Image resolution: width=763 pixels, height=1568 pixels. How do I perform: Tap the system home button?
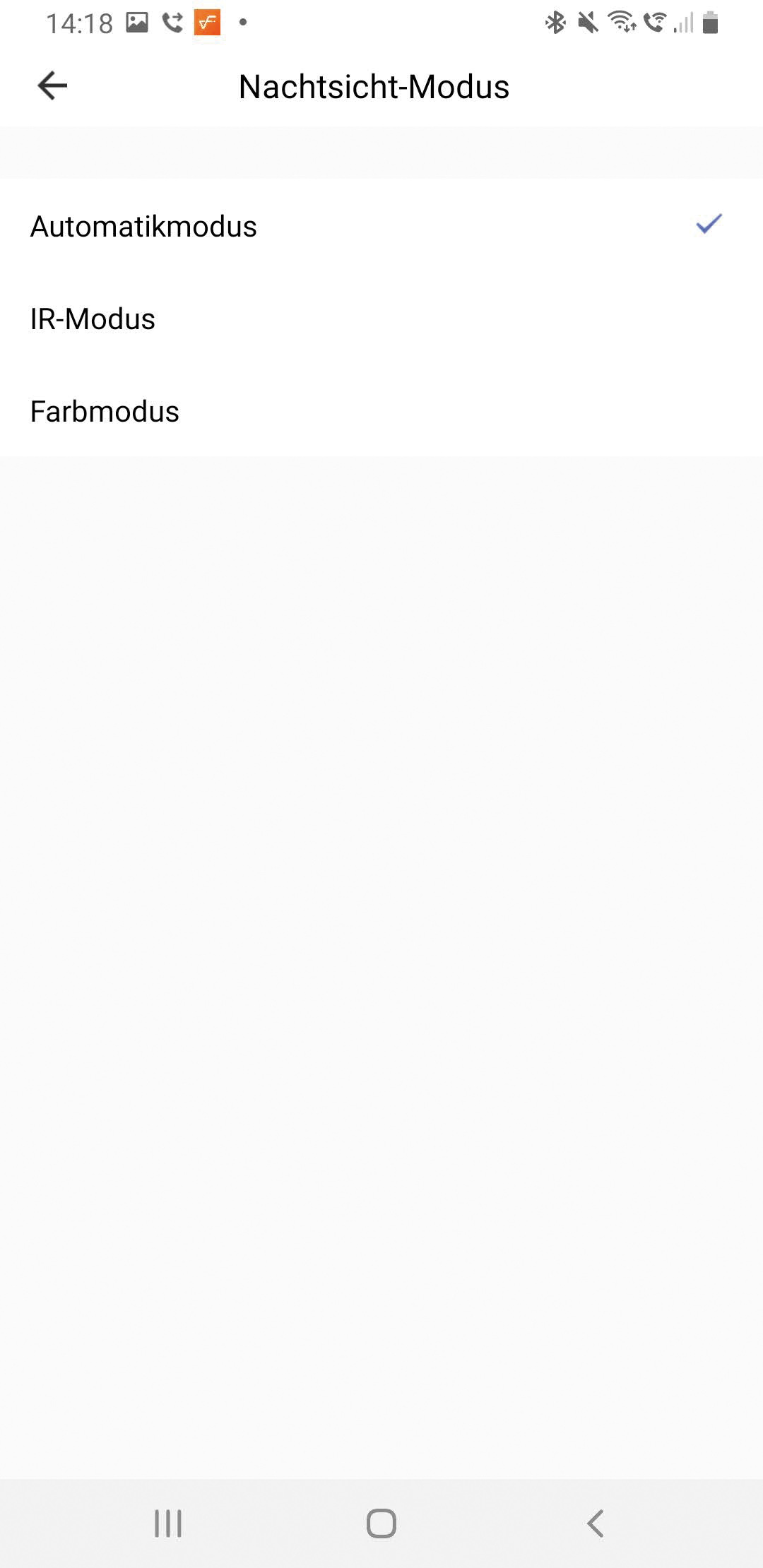(381, 1524)
